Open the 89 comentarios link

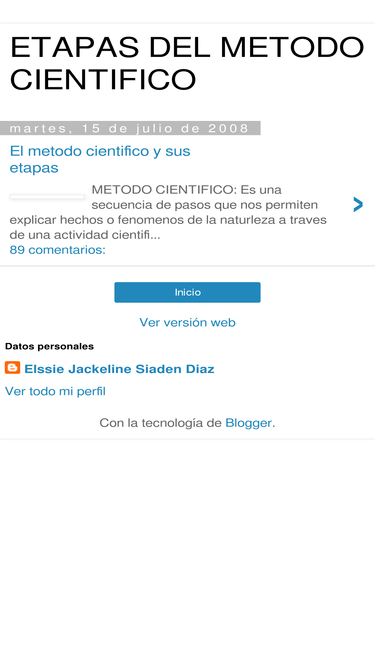pos(57,250)
